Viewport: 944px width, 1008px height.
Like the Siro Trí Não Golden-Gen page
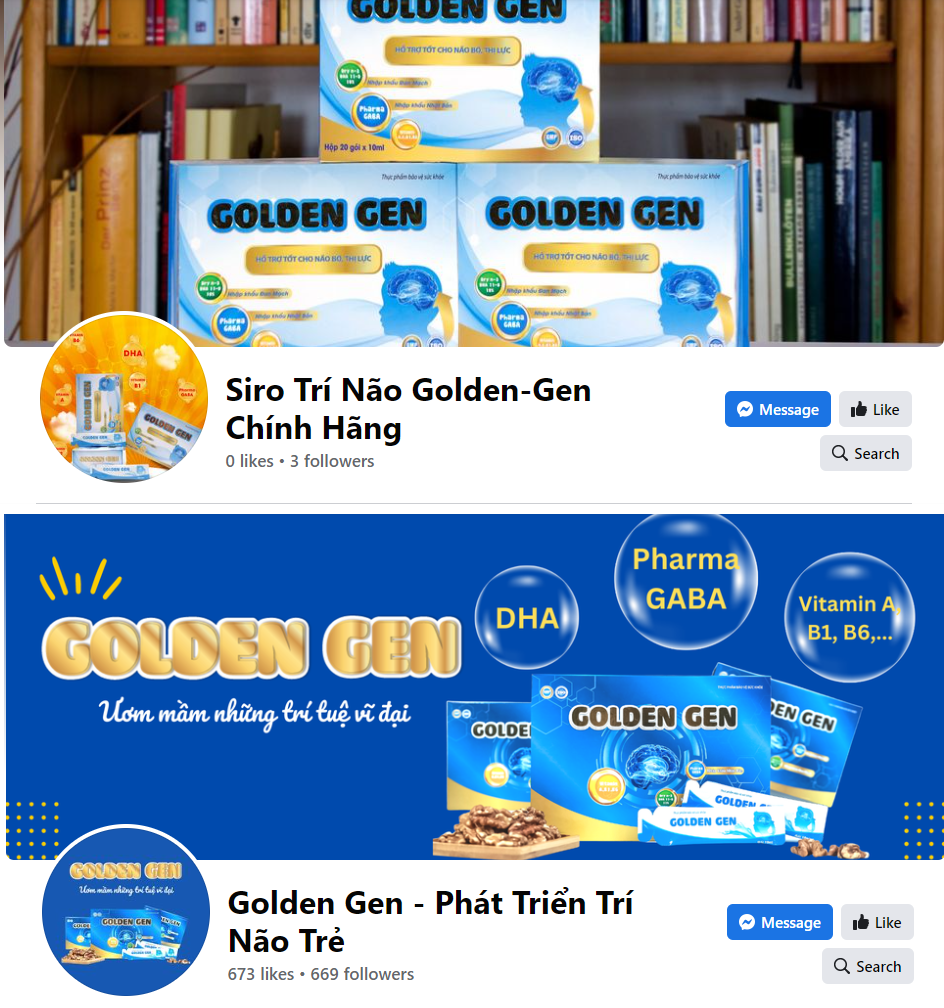point(875,409)
